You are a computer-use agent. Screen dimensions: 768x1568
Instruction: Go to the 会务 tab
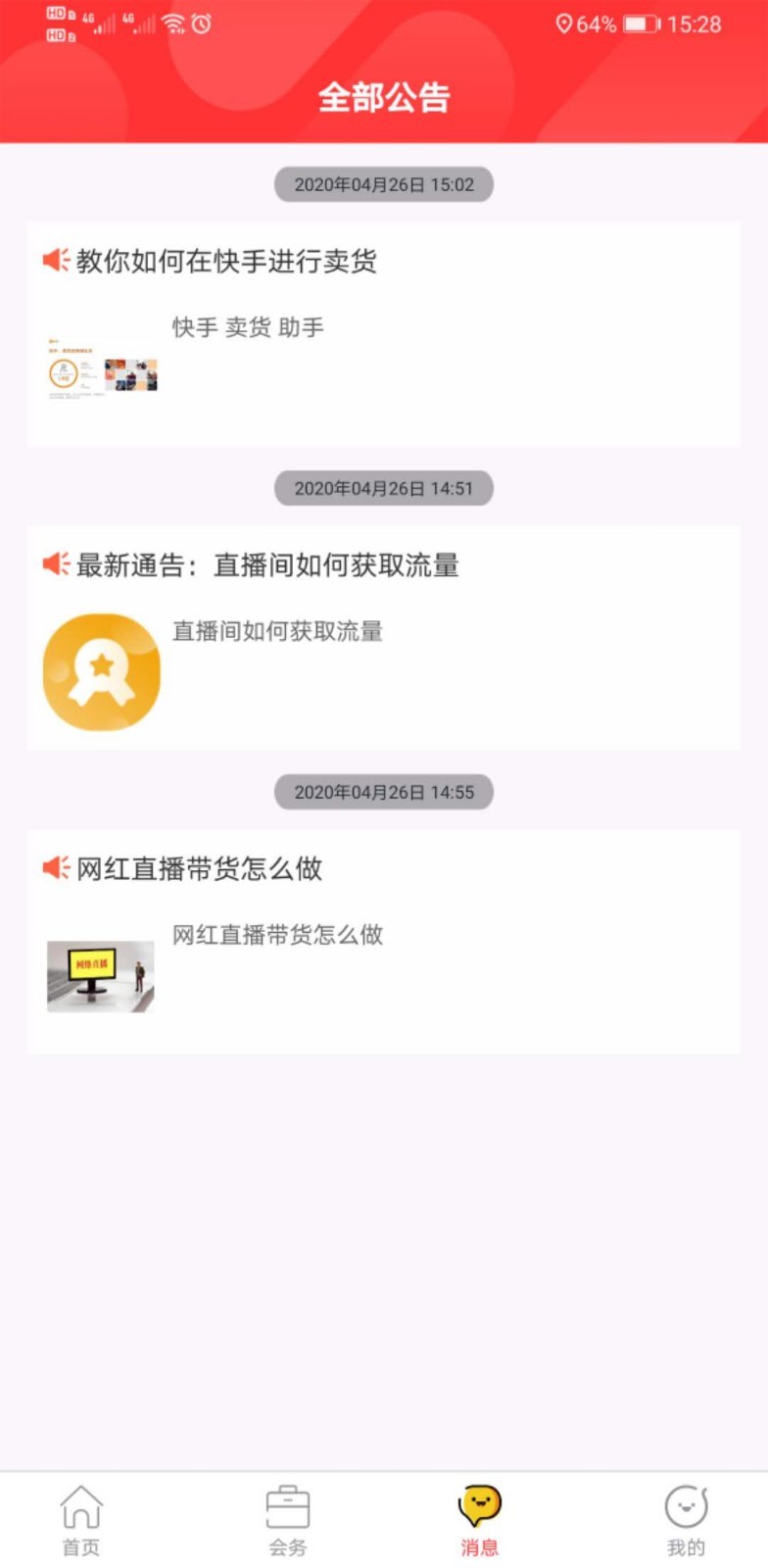[288, 1520]
